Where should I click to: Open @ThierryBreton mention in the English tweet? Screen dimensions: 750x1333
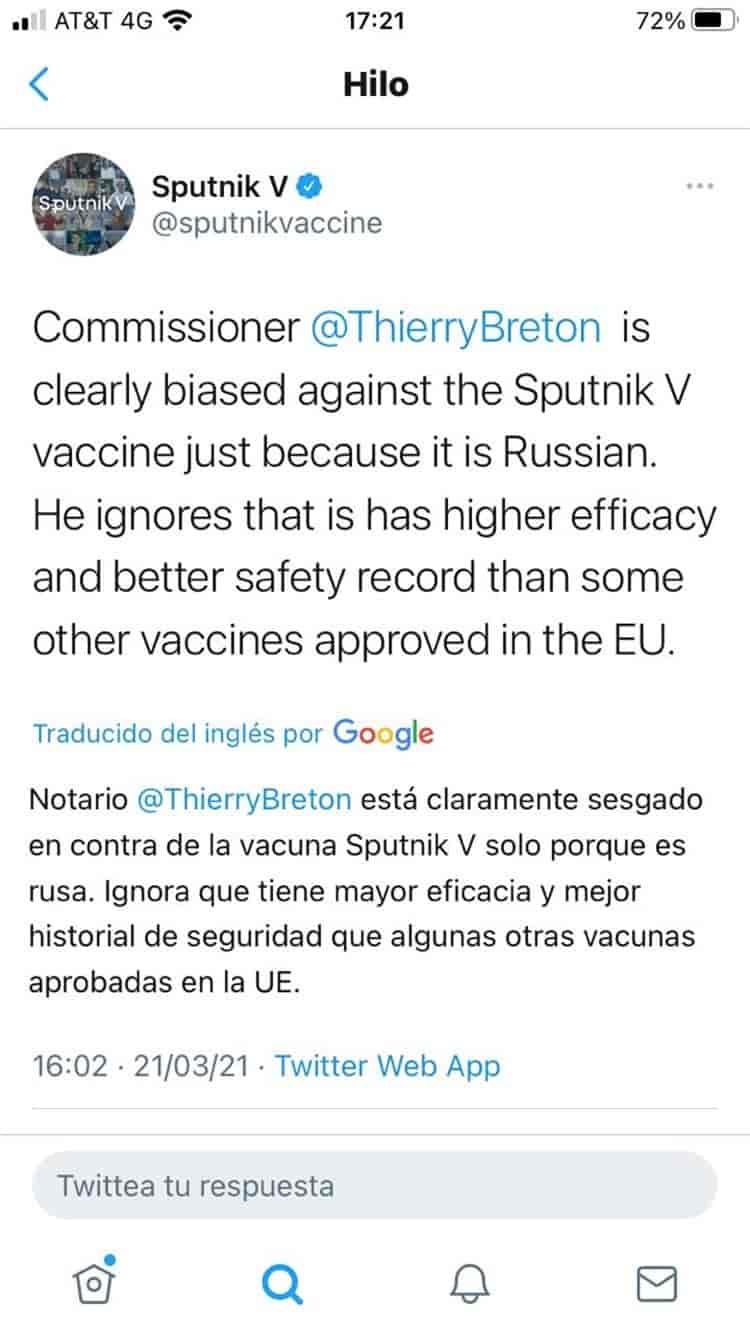click(x=457, y=329)
